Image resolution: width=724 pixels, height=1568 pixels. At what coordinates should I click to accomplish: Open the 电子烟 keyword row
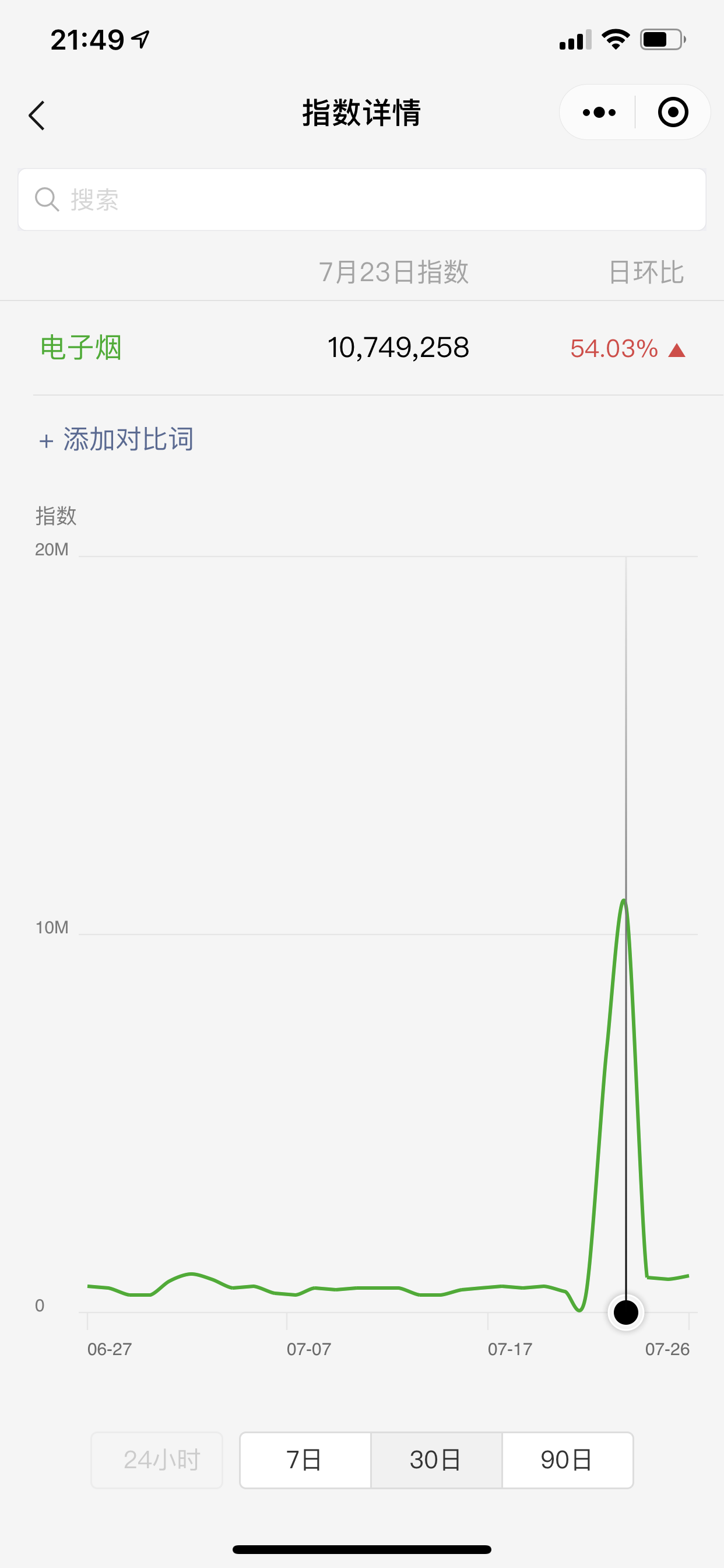82,348
